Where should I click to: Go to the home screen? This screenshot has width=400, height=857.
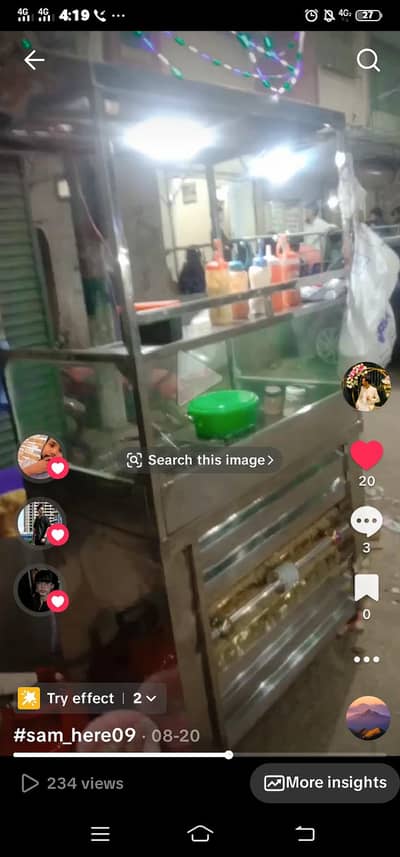coord(200,833)
